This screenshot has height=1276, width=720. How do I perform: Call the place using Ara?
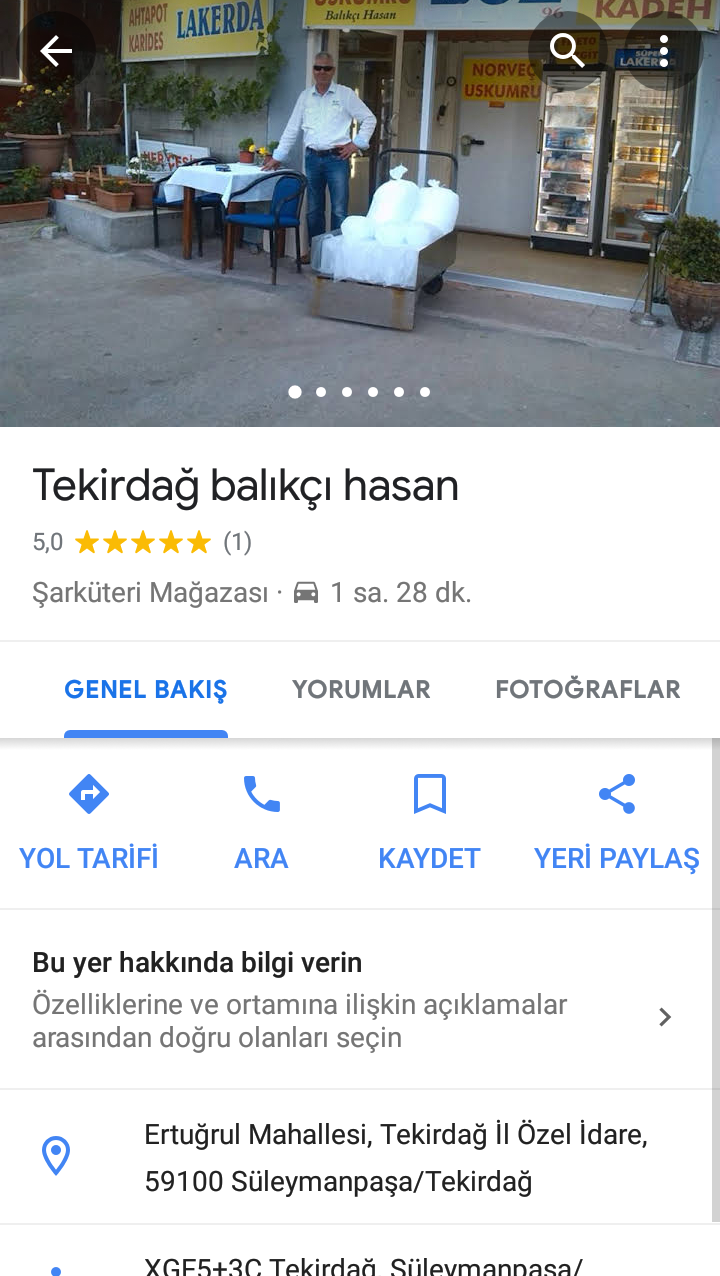pos(261,822)
